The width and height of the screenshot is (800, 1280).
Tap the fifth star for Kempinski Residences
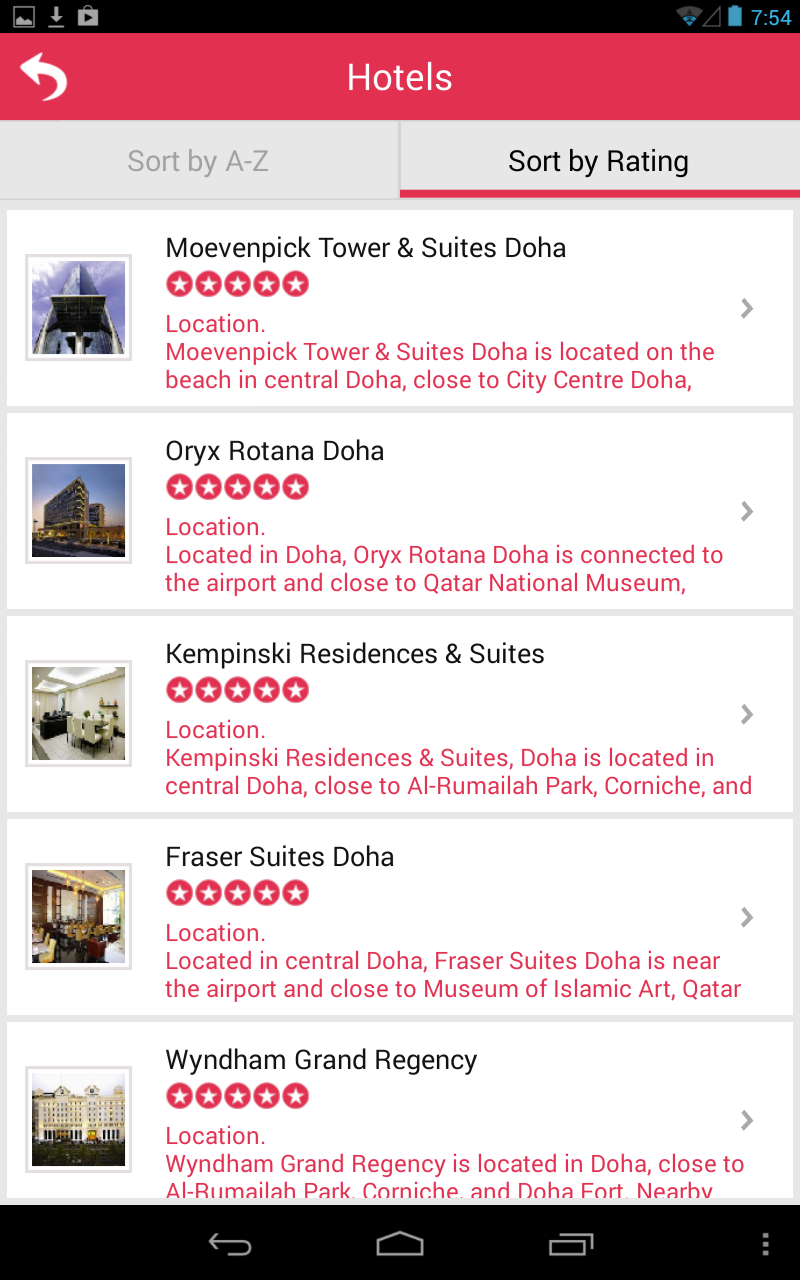[x=296, y=689]
